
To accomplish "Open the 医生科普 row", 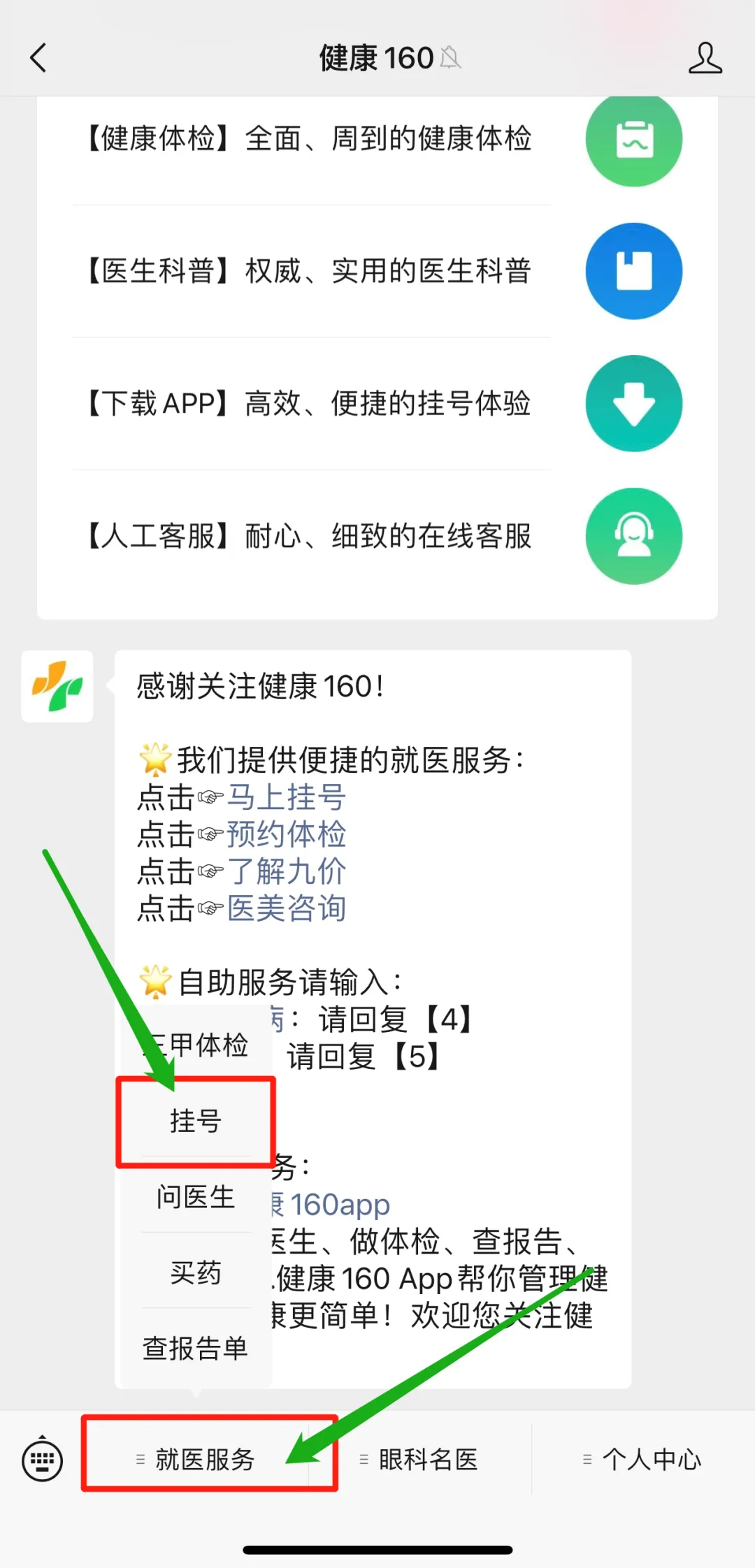I will [377, 271].
